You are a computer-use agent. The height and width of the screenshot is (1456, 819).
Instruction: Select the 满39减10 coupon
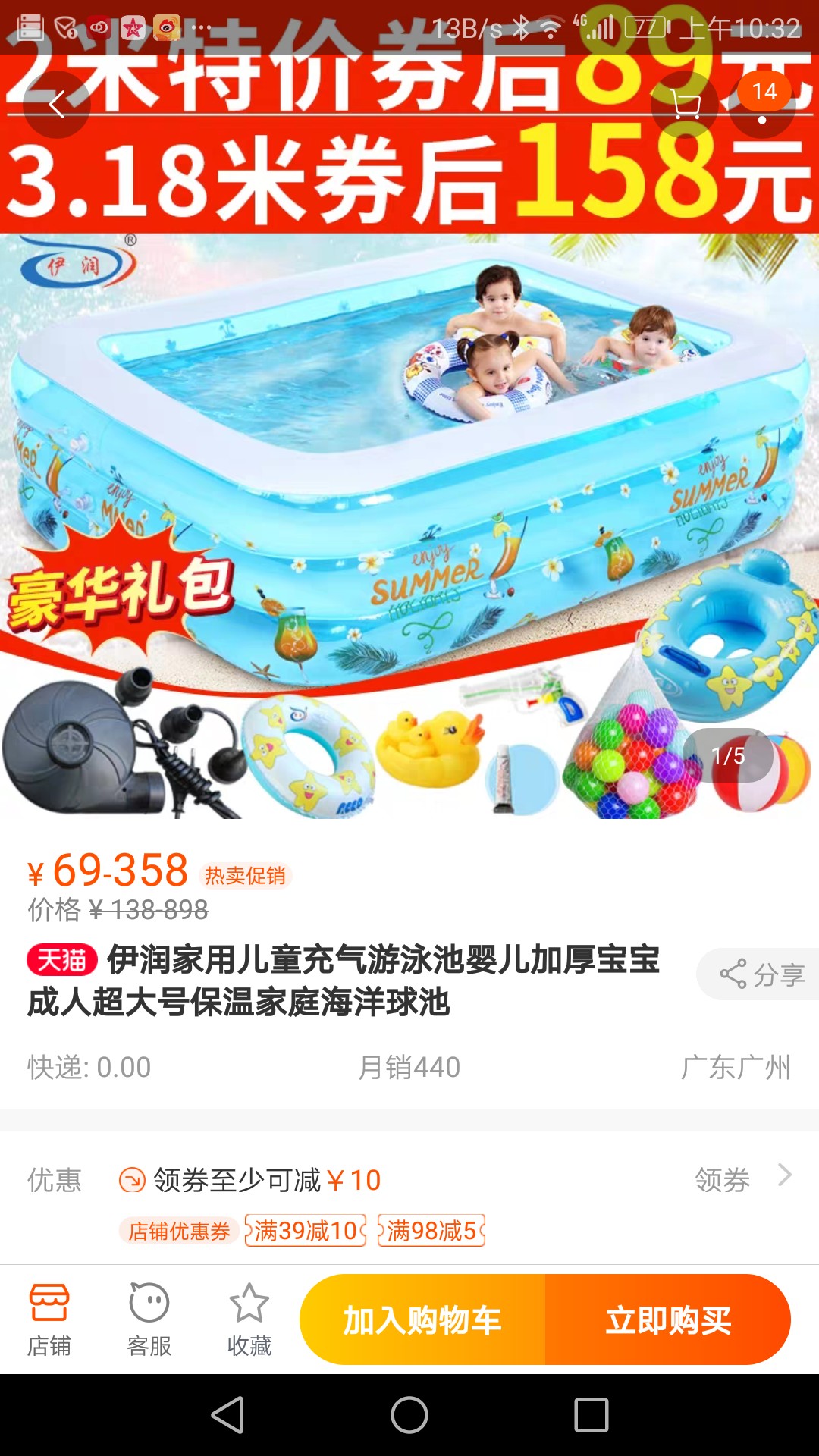tap(306, 1230)
